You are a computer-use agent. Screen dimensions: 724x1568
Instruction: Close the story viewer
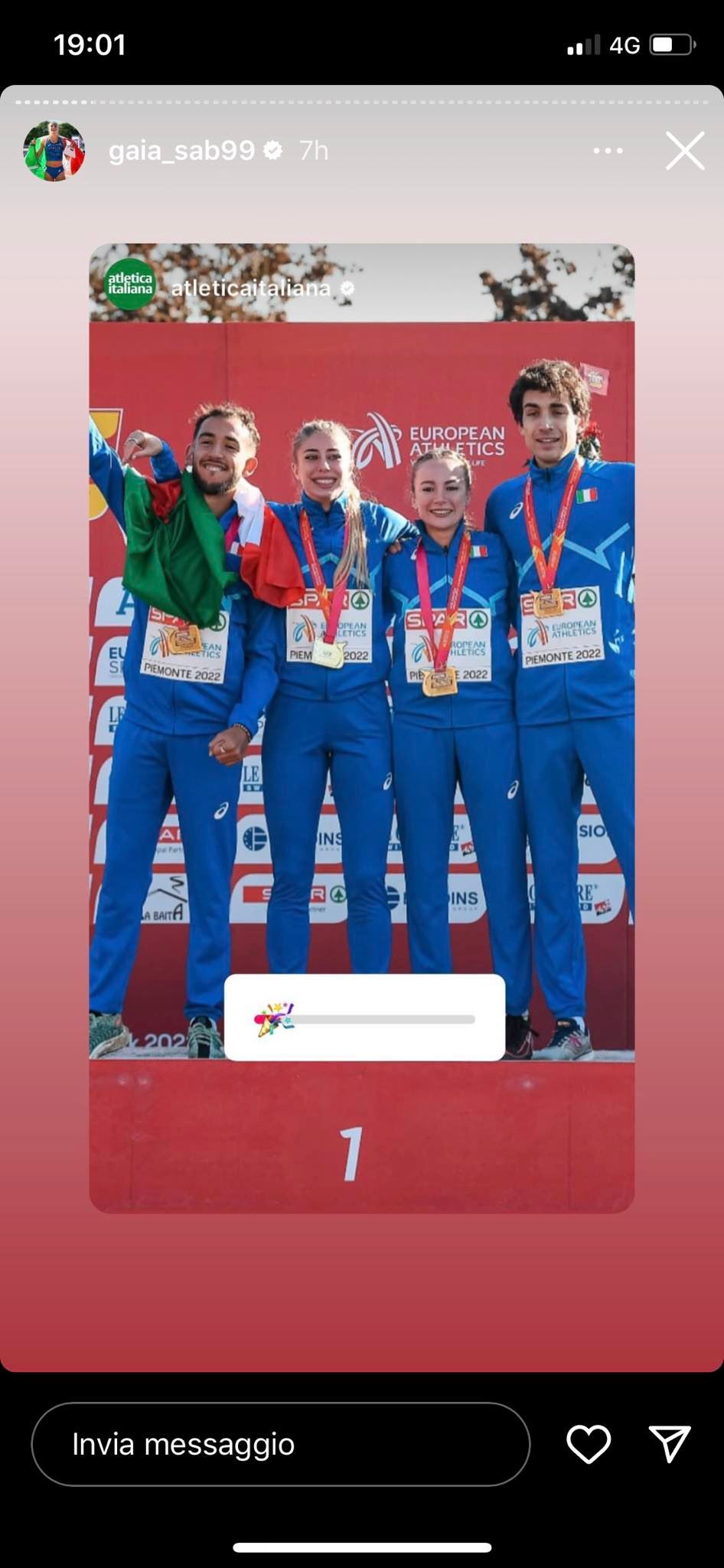pyautogui.click(x=684, y=151)
